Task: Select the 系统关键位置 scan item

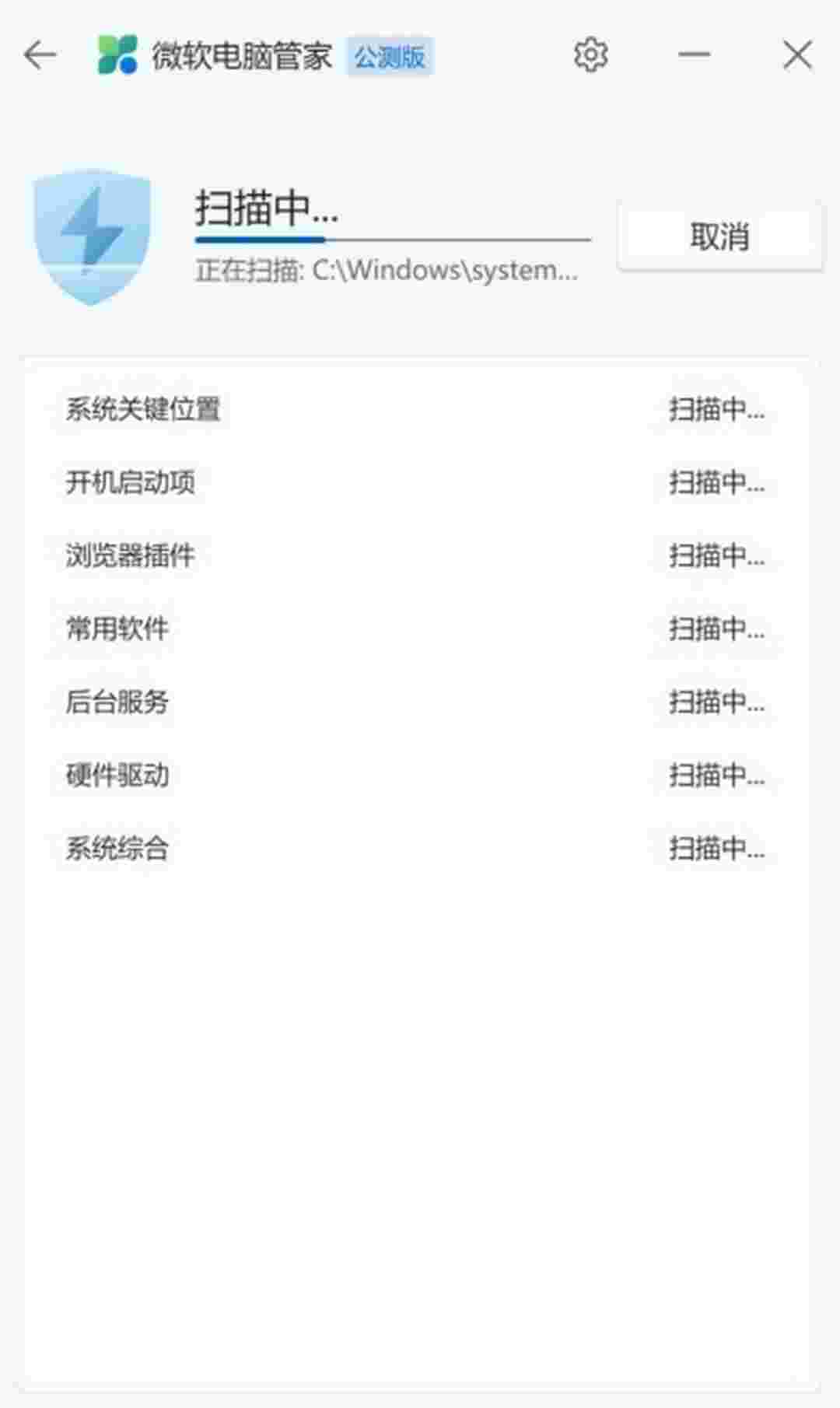Action: [144, 408]
